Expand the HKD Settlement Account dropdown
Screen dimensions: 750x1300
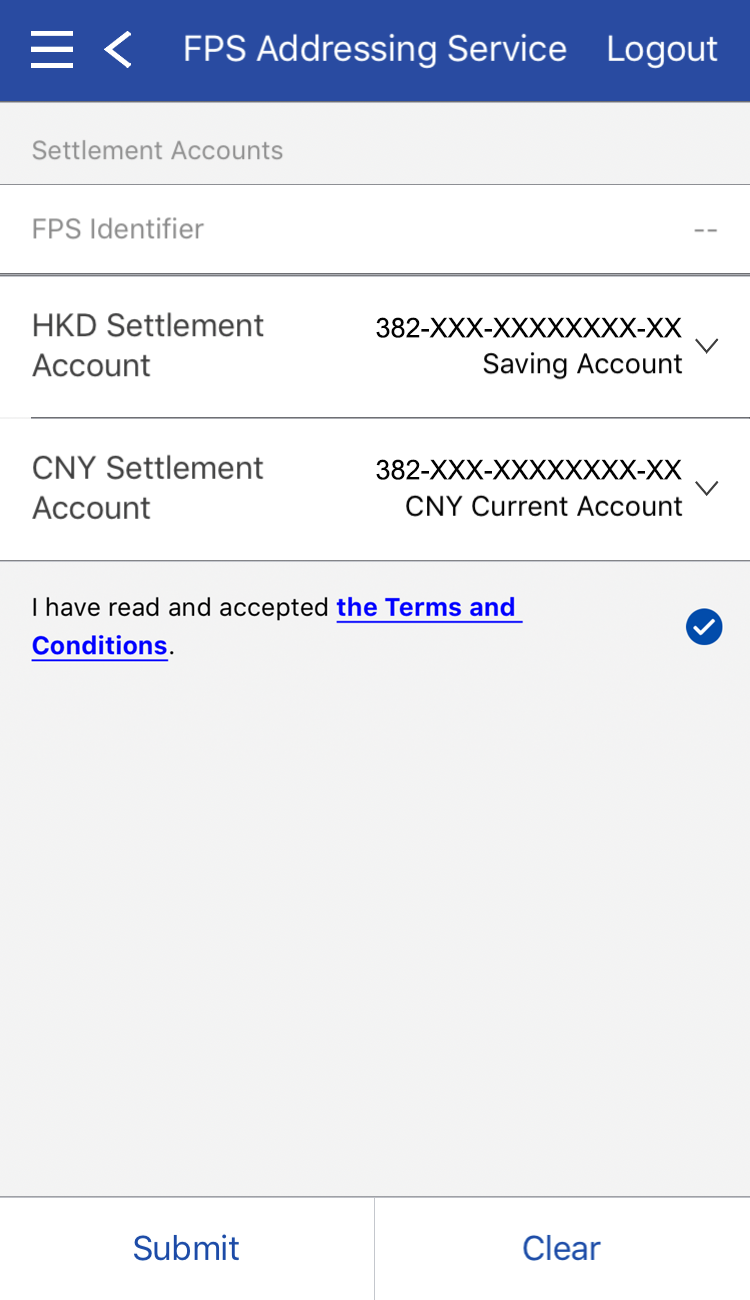pyautogui.click(x=706, y=346)
